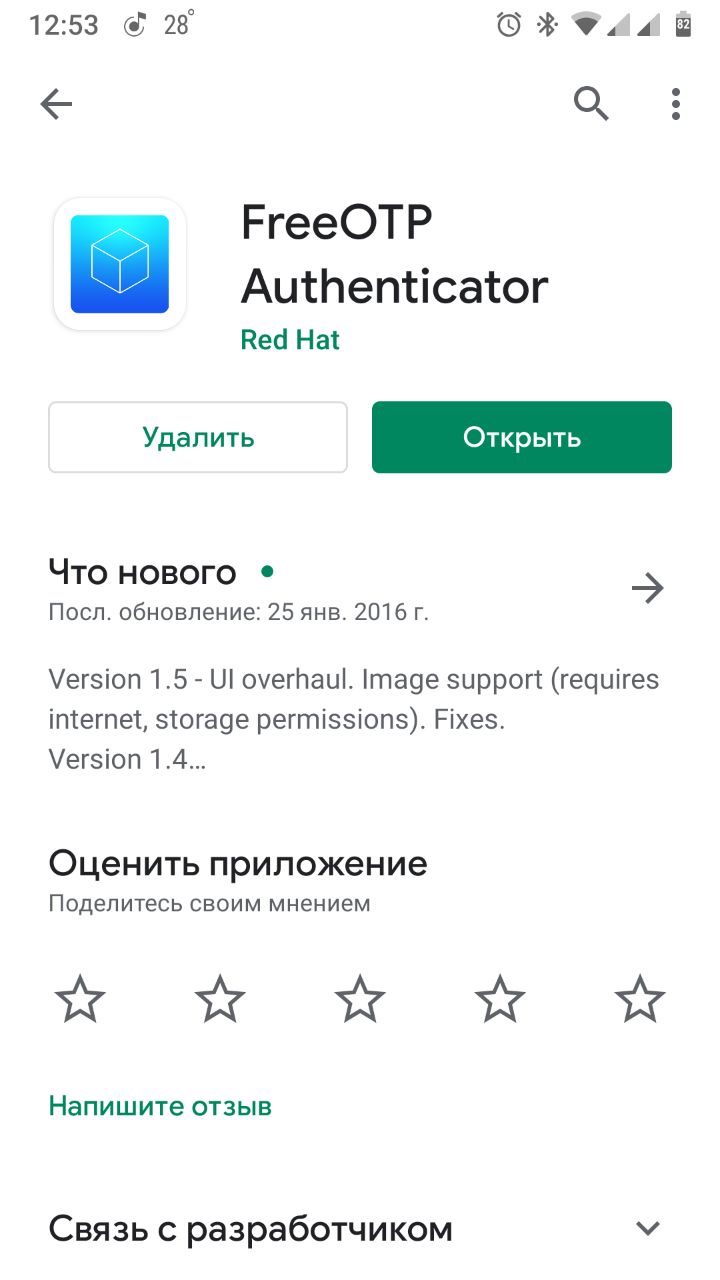Rate the app two stars
Screen dimensions: 720x1280
[220, 999]
